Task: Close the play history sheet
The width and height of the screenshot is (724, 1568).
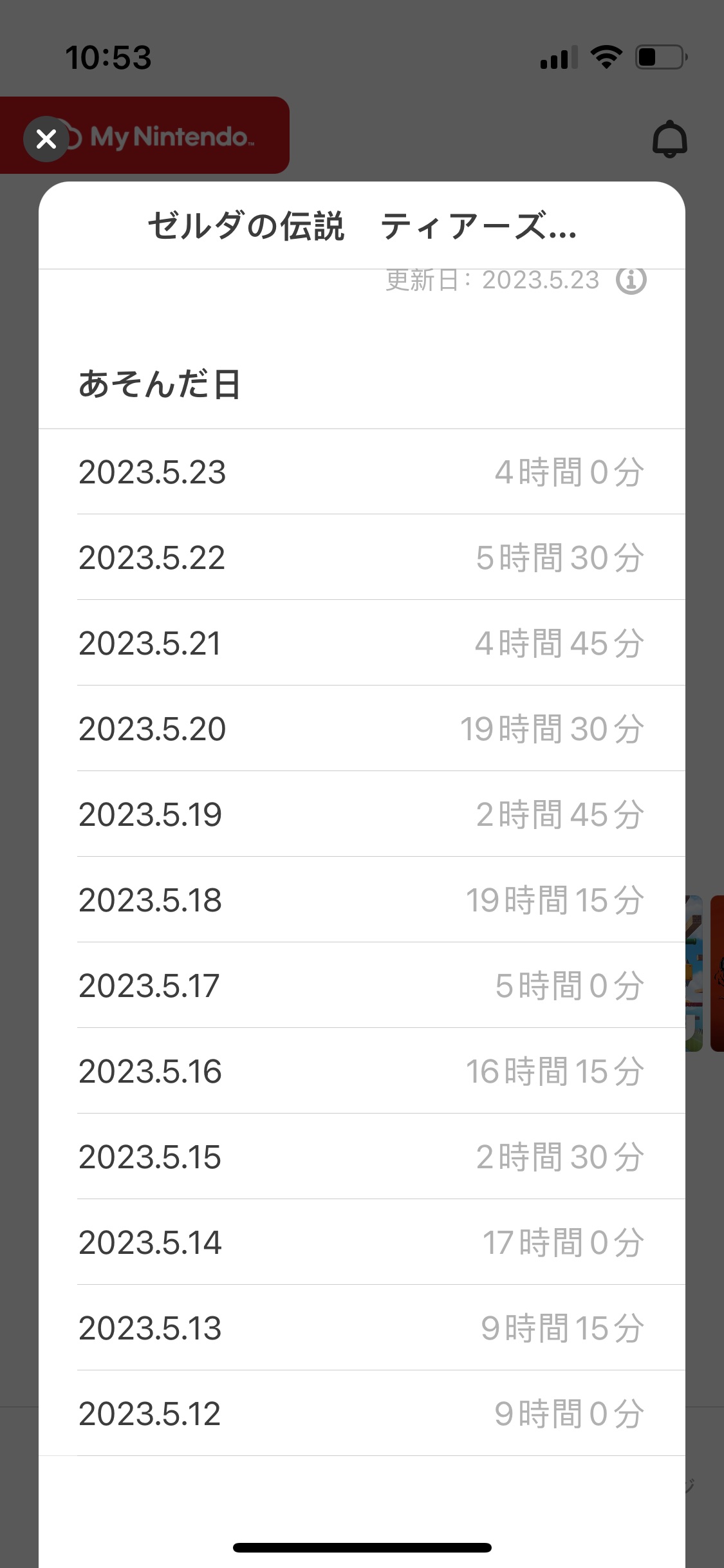Action: click(46, 138)
